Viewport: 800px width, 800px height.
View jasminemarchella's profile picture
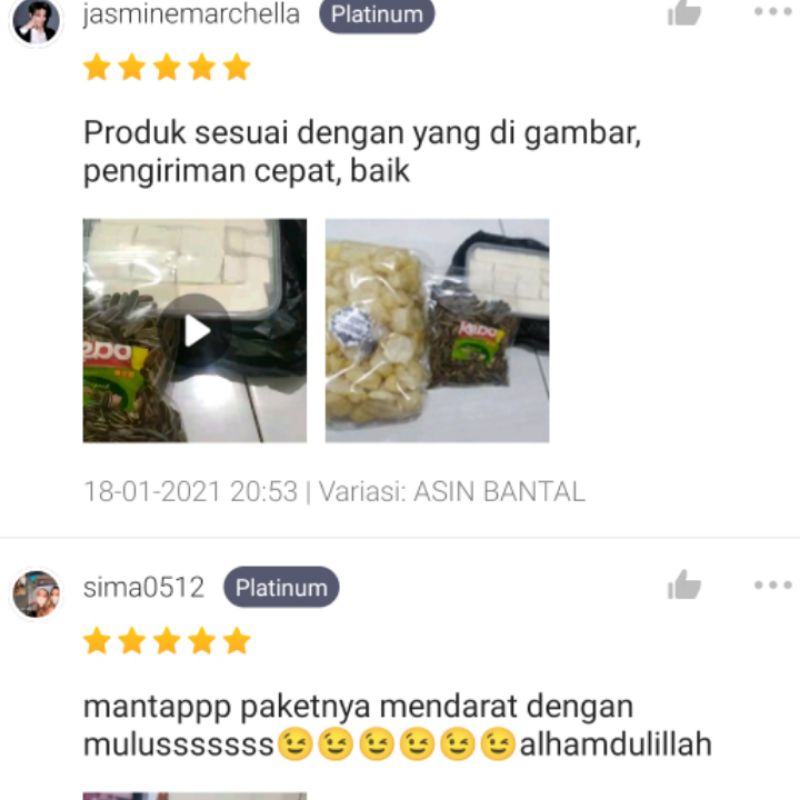coord(36,20)
